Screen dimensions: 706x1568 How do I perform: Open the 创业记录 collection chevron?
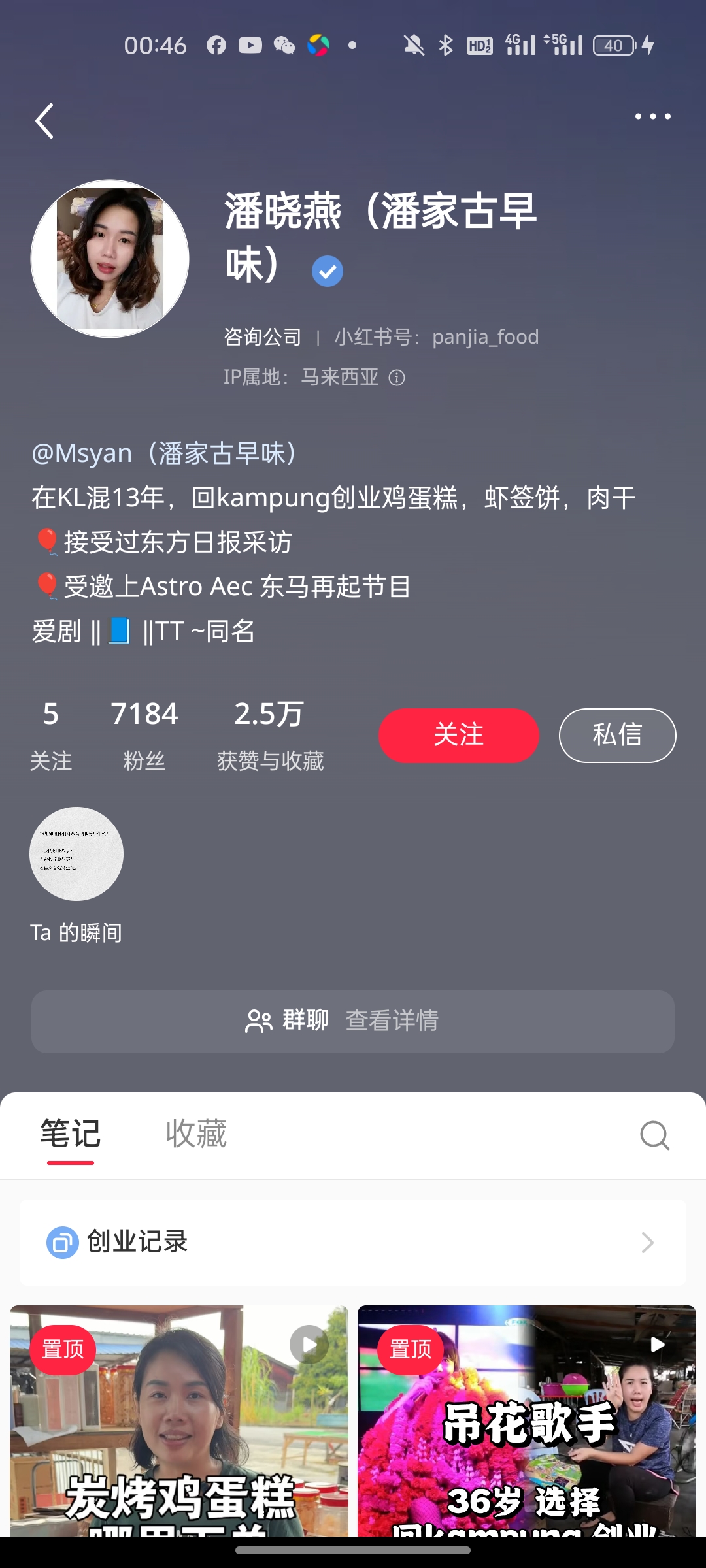(648, 1242)
